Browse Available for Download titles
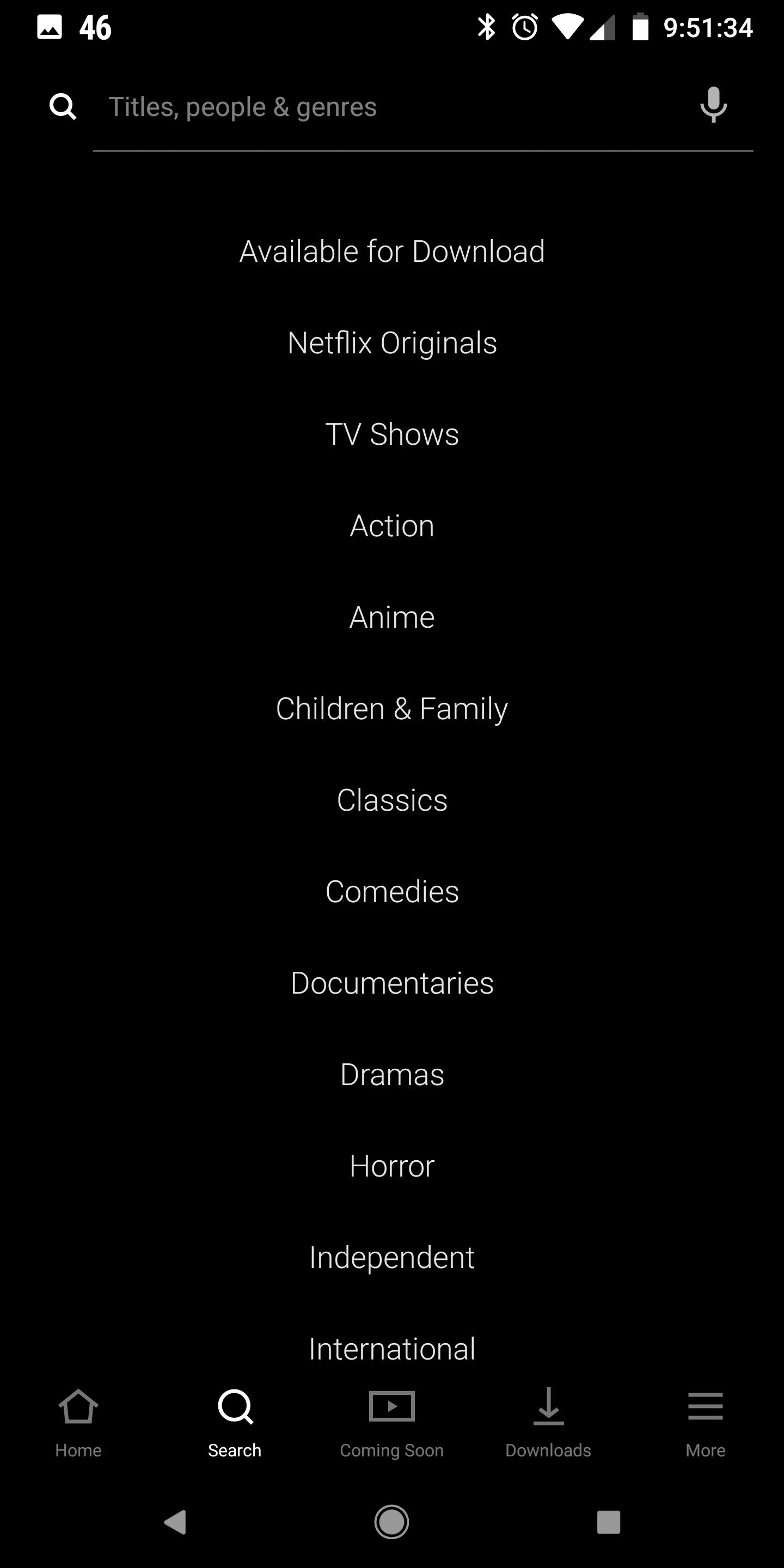Viewport: 784px width, 1568px height. point(391,250)
